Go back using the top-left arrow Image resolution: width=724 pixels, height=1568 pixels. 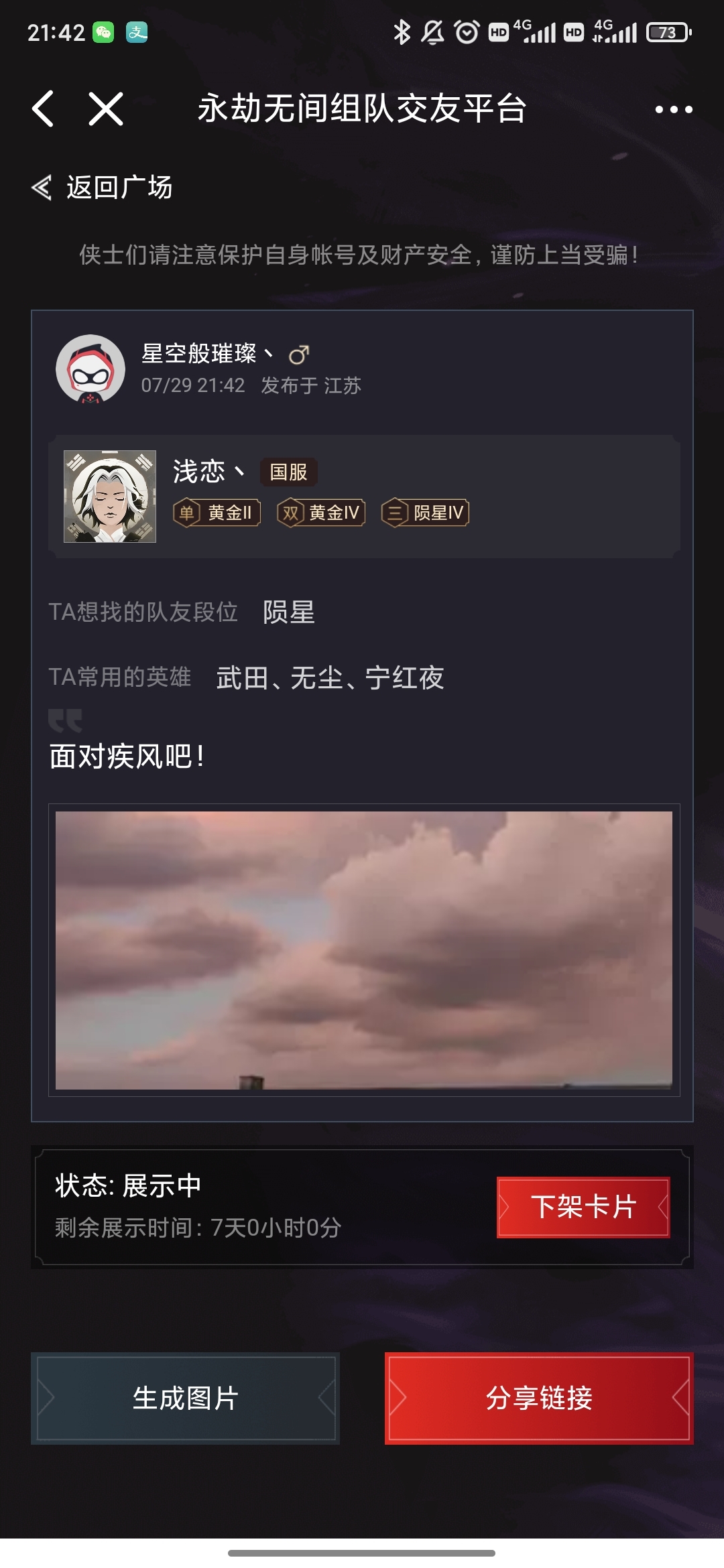(x=44, y=109)
